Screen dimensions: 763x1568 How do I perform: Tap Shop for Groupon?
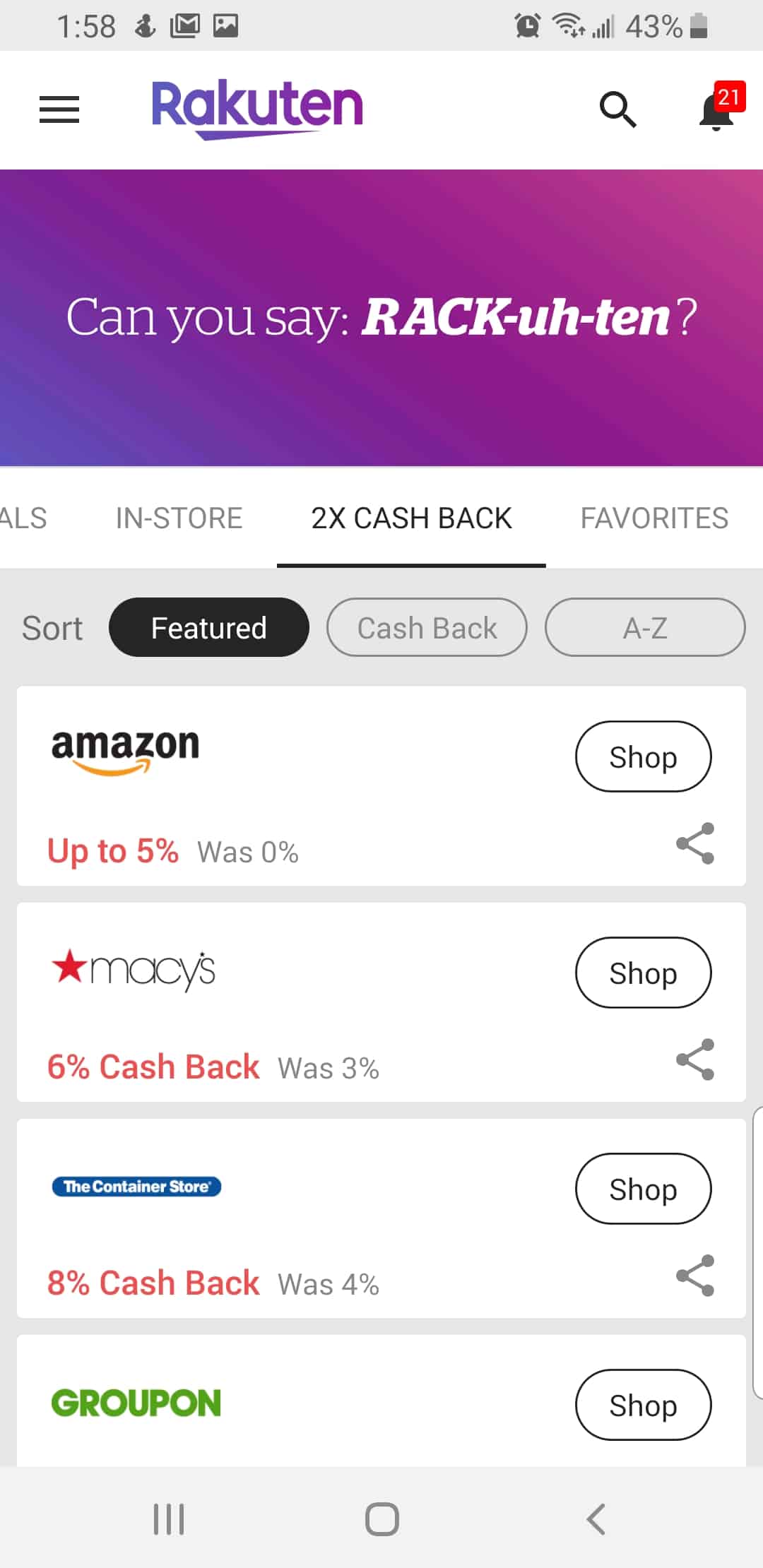[x=644, y=1406]
